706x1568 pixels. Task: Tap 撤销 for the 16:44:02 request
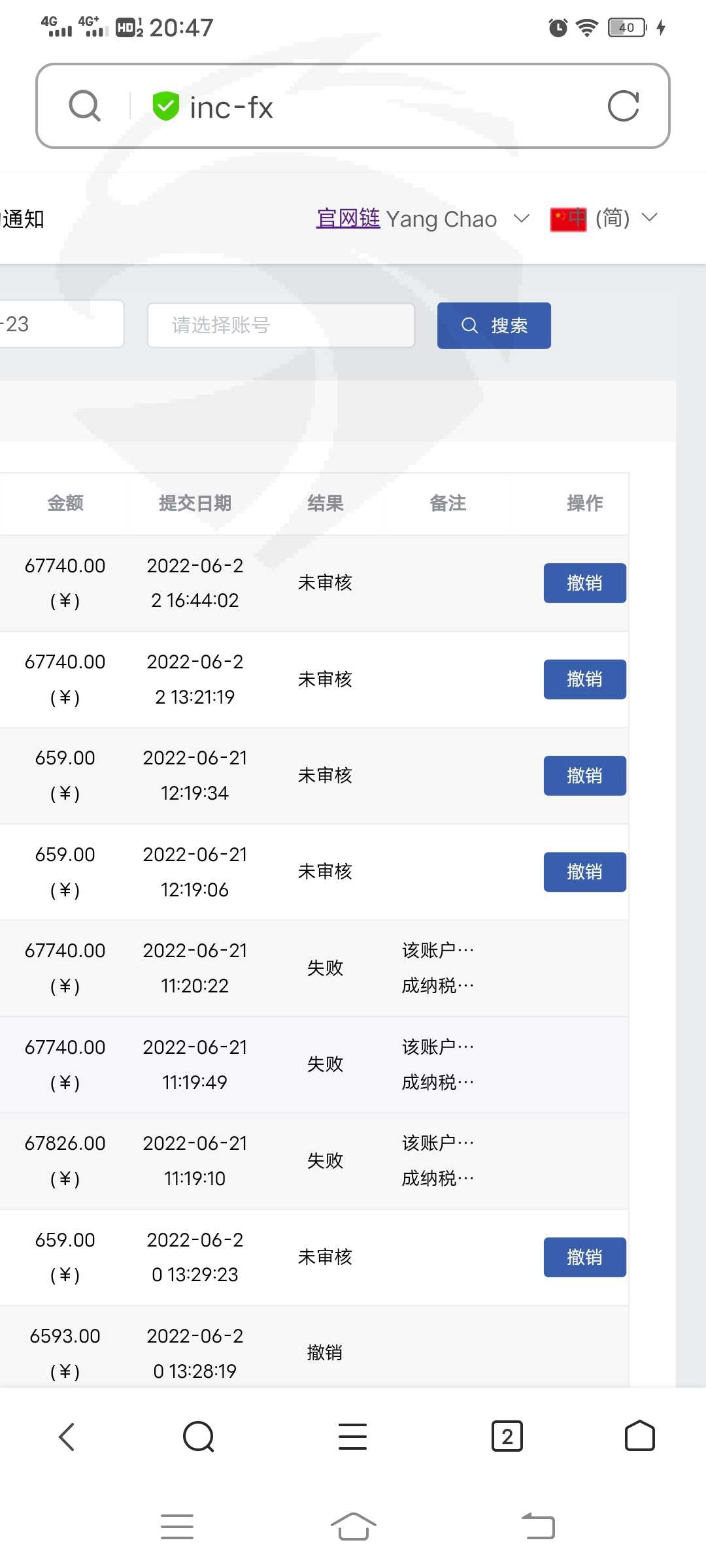[x=584, y=583]
